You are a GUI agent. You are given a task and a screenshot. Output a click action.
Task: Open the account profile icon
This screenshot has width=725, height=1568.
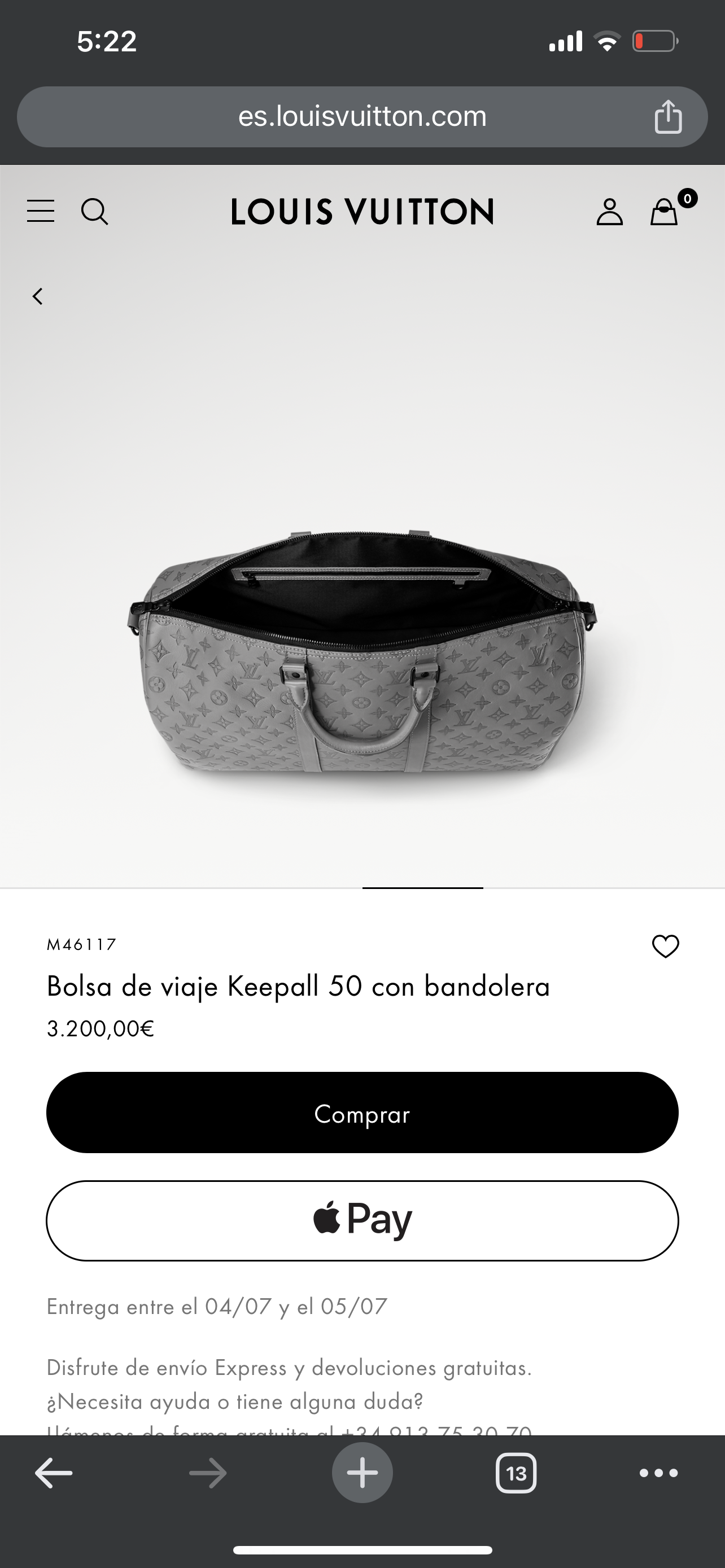click(x=610, y=212)
